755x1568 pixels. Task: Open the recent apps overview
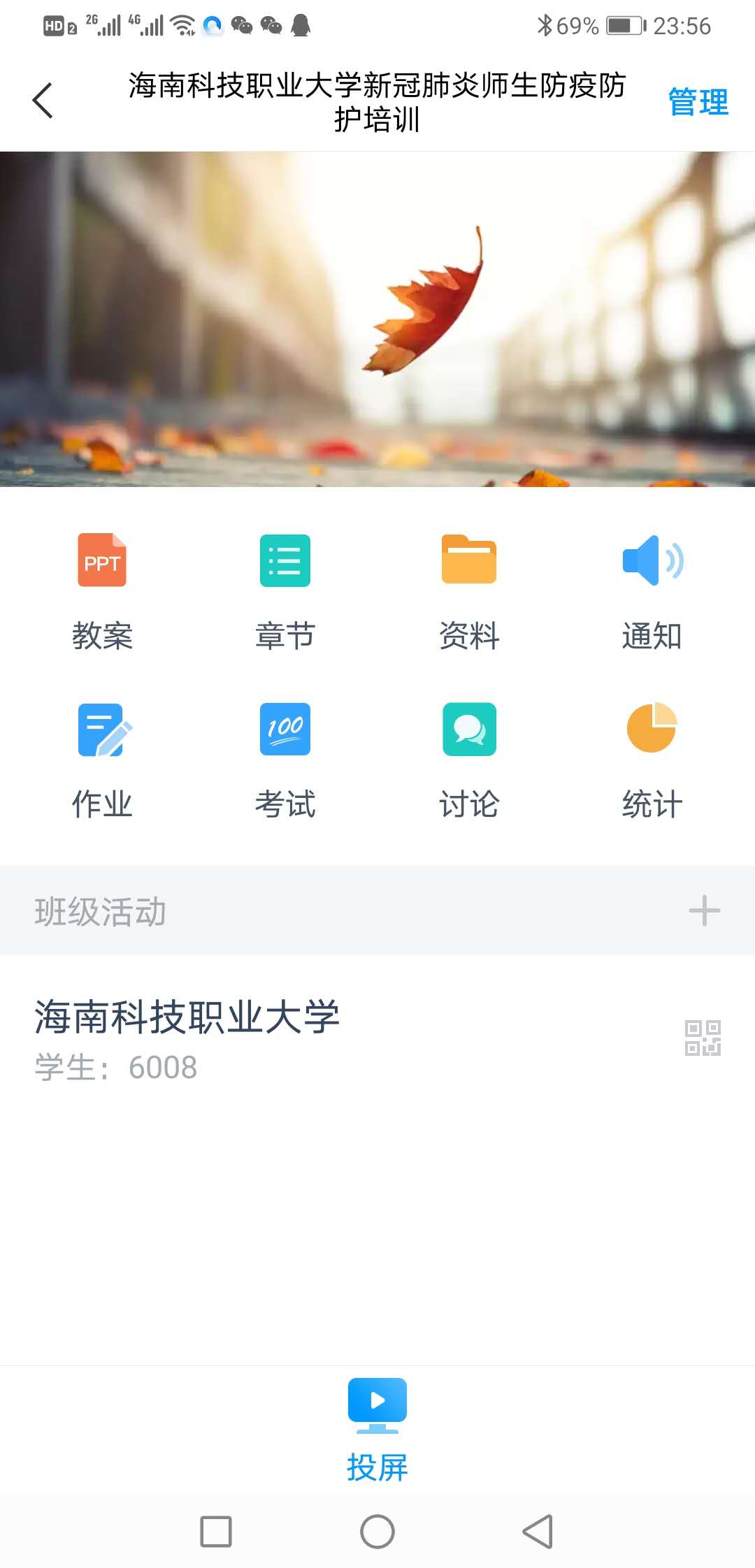coord(216,1532)
